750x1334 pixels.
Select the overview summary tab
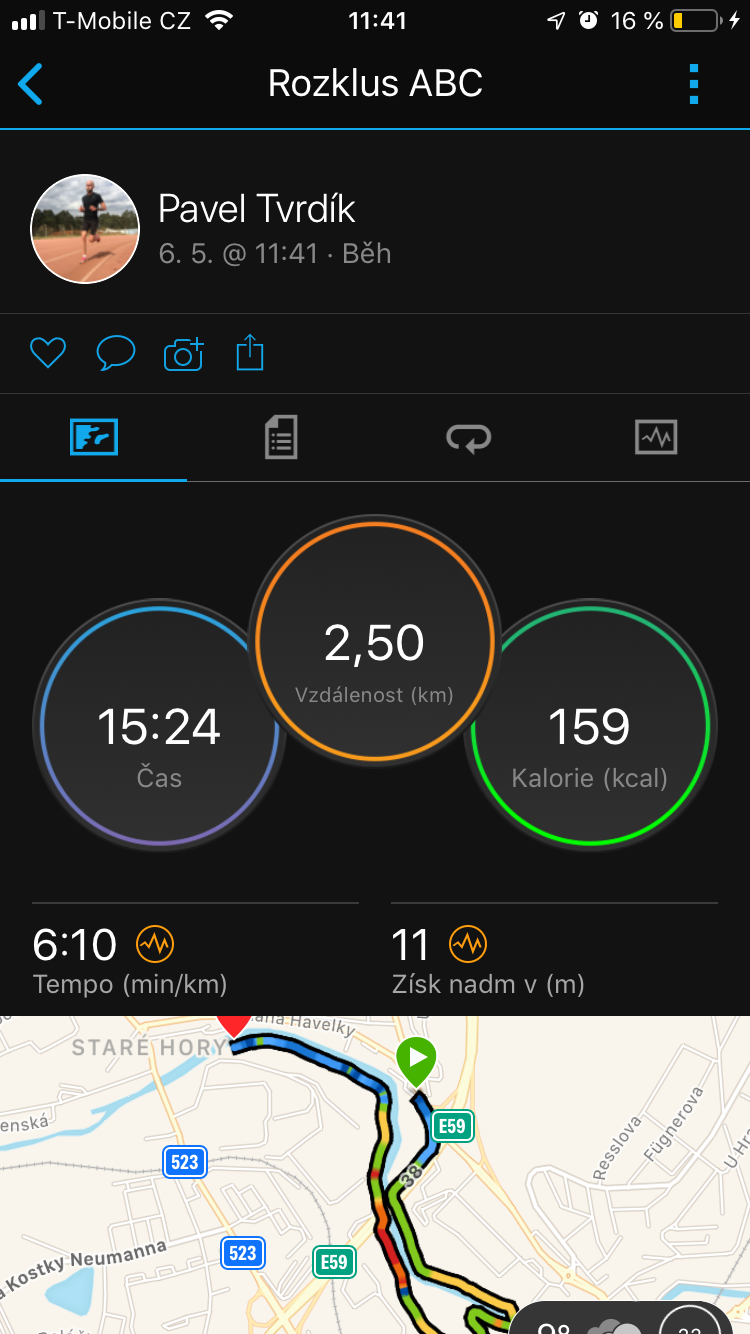click(94, 438)
